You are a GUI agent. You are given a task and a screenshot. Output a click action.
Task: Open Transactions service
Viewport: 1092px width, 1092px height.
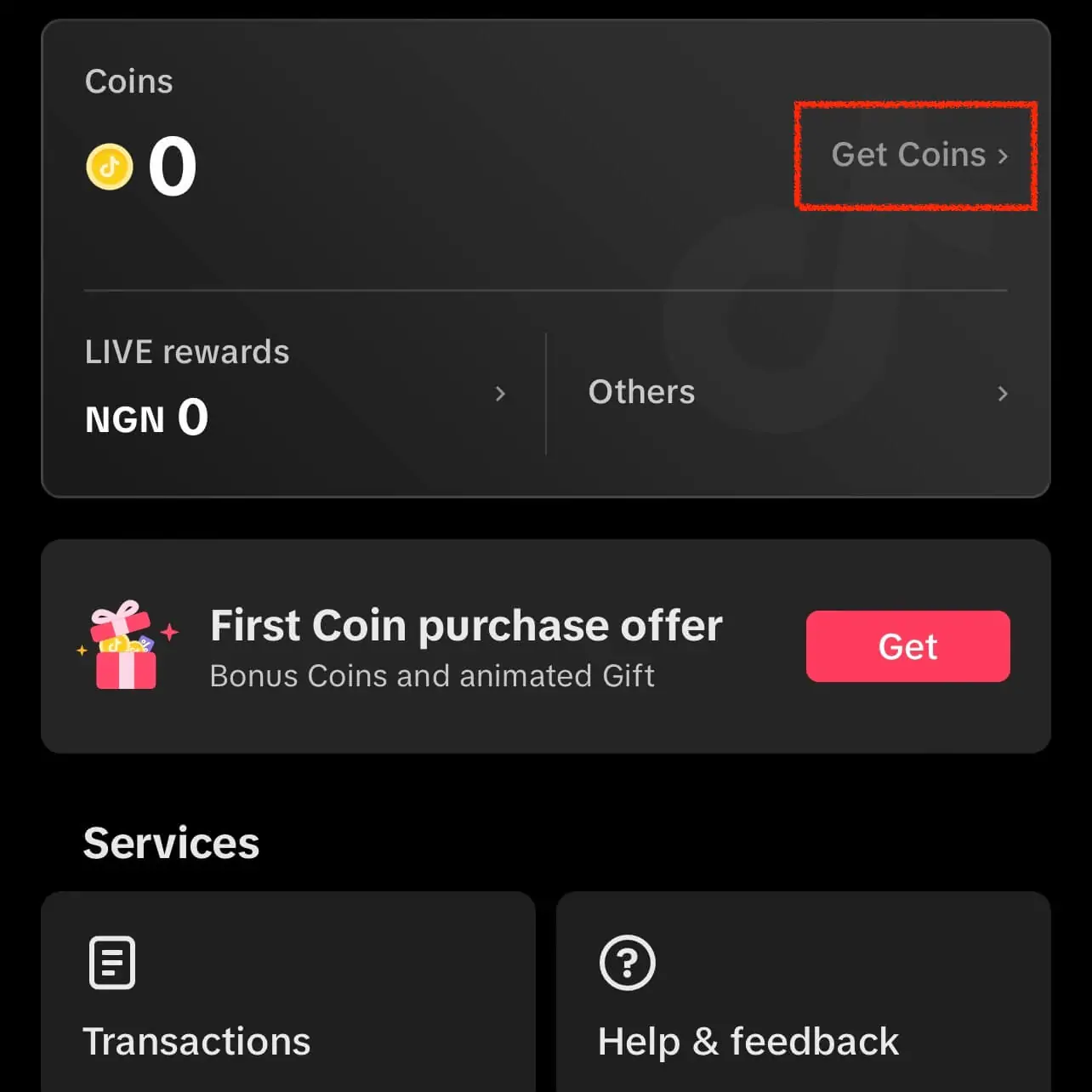287,995
